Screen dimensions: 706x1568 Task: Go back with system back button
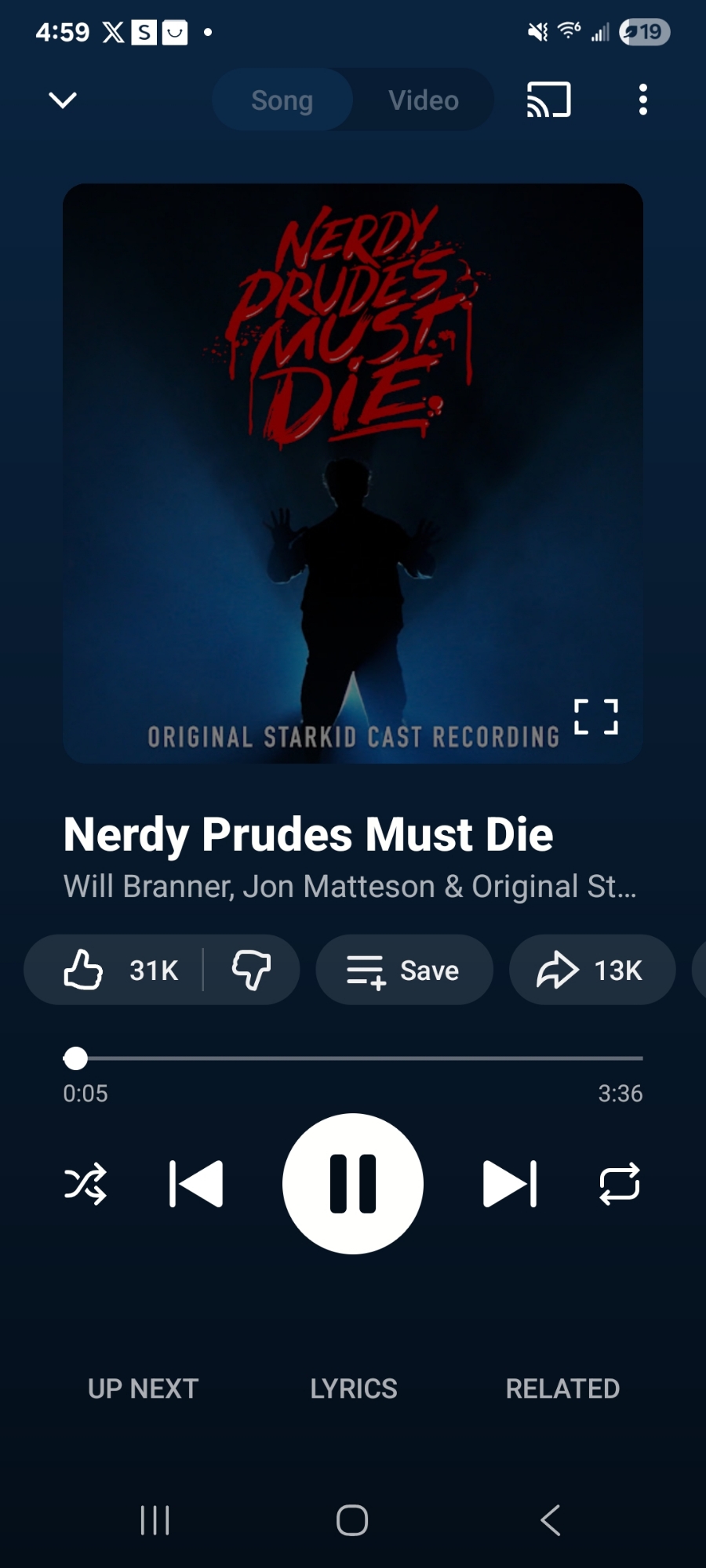pos(551,1520)
